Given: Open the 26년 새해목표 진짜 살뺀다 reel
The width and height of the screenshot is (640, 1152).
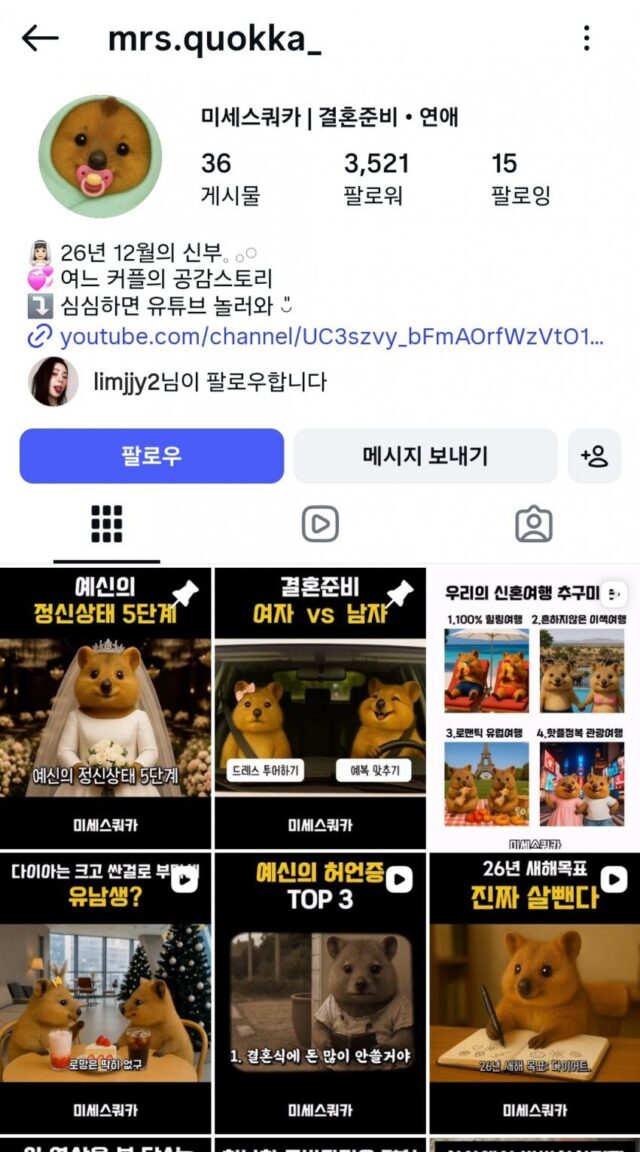Looking at the screenshot, I should tap(534, 992).
